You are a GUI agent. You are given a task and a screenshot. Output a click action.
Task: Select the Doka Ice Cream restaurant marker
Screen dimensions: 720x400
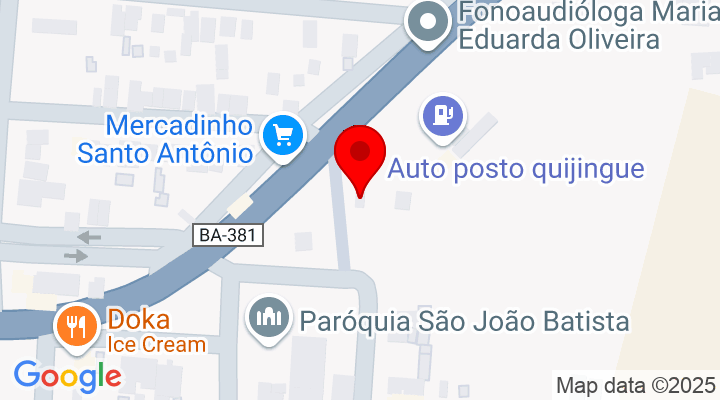tap(76, 327)
